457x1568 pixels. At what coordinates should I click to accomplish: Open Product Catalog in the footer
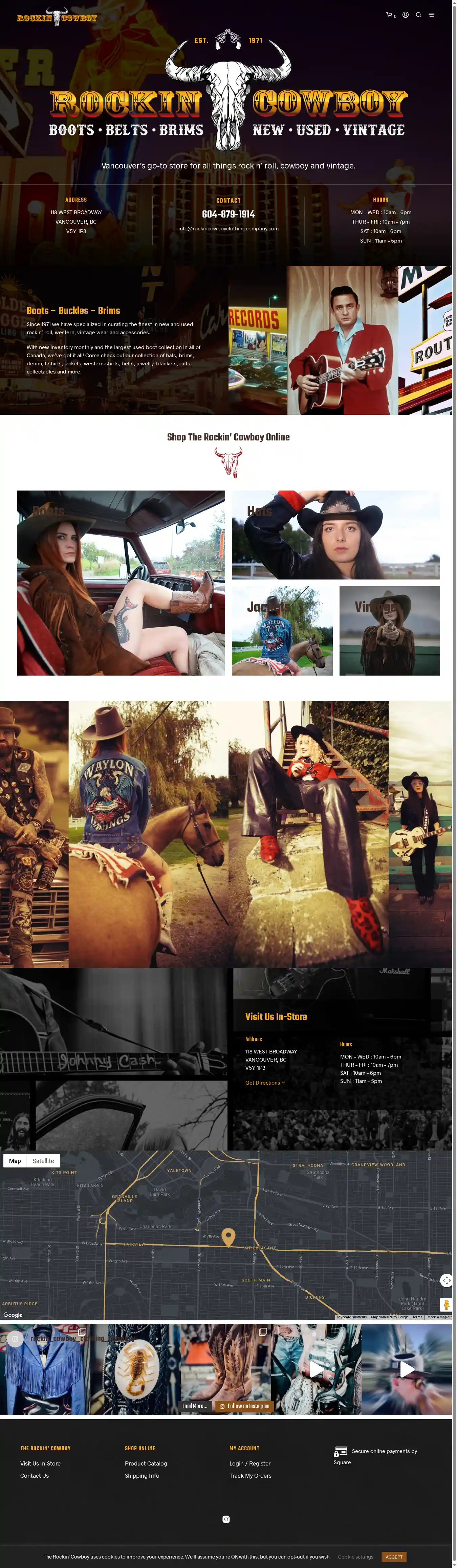click(x=146, y=1463)
